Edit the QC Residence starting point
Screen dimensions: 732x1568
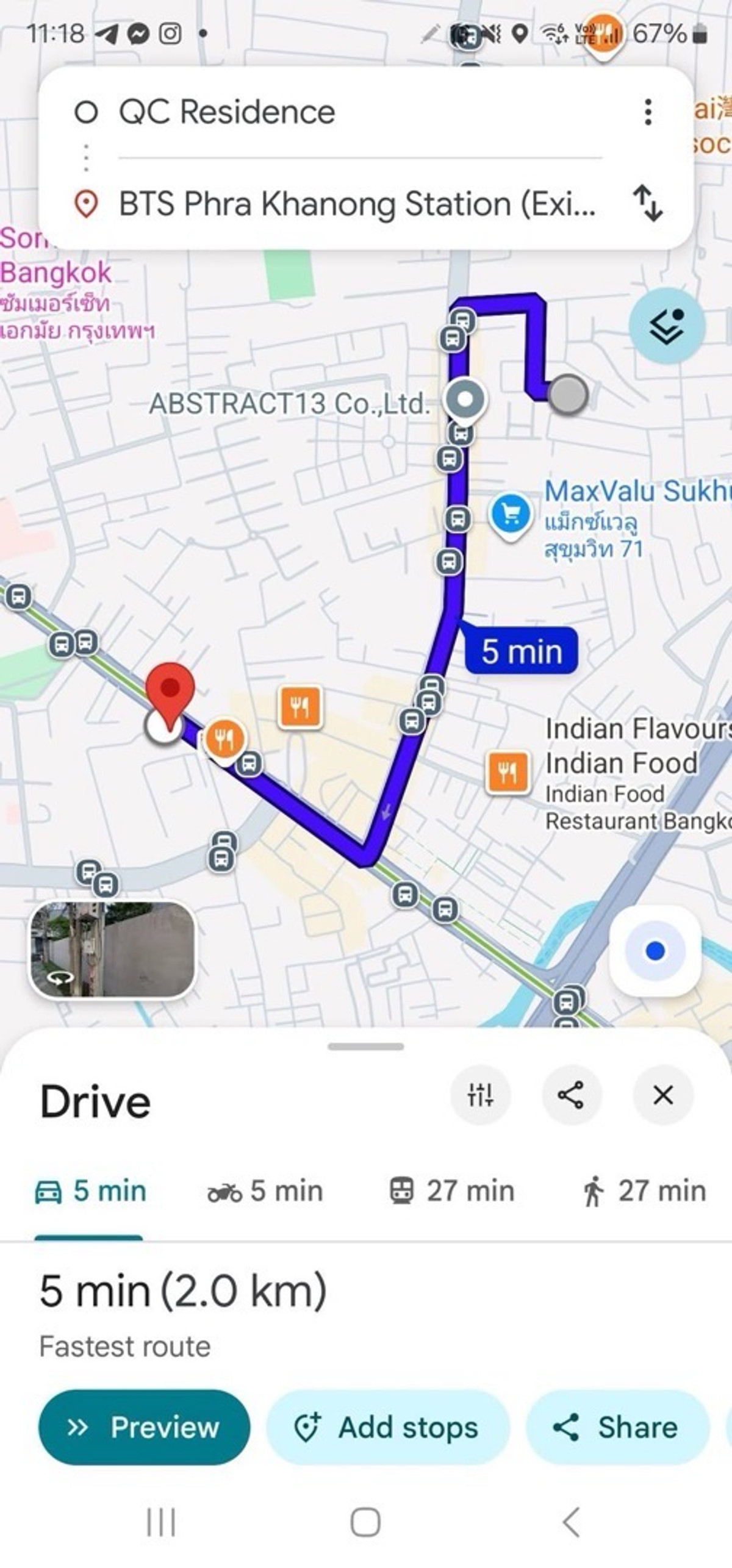tap(227, 112)
